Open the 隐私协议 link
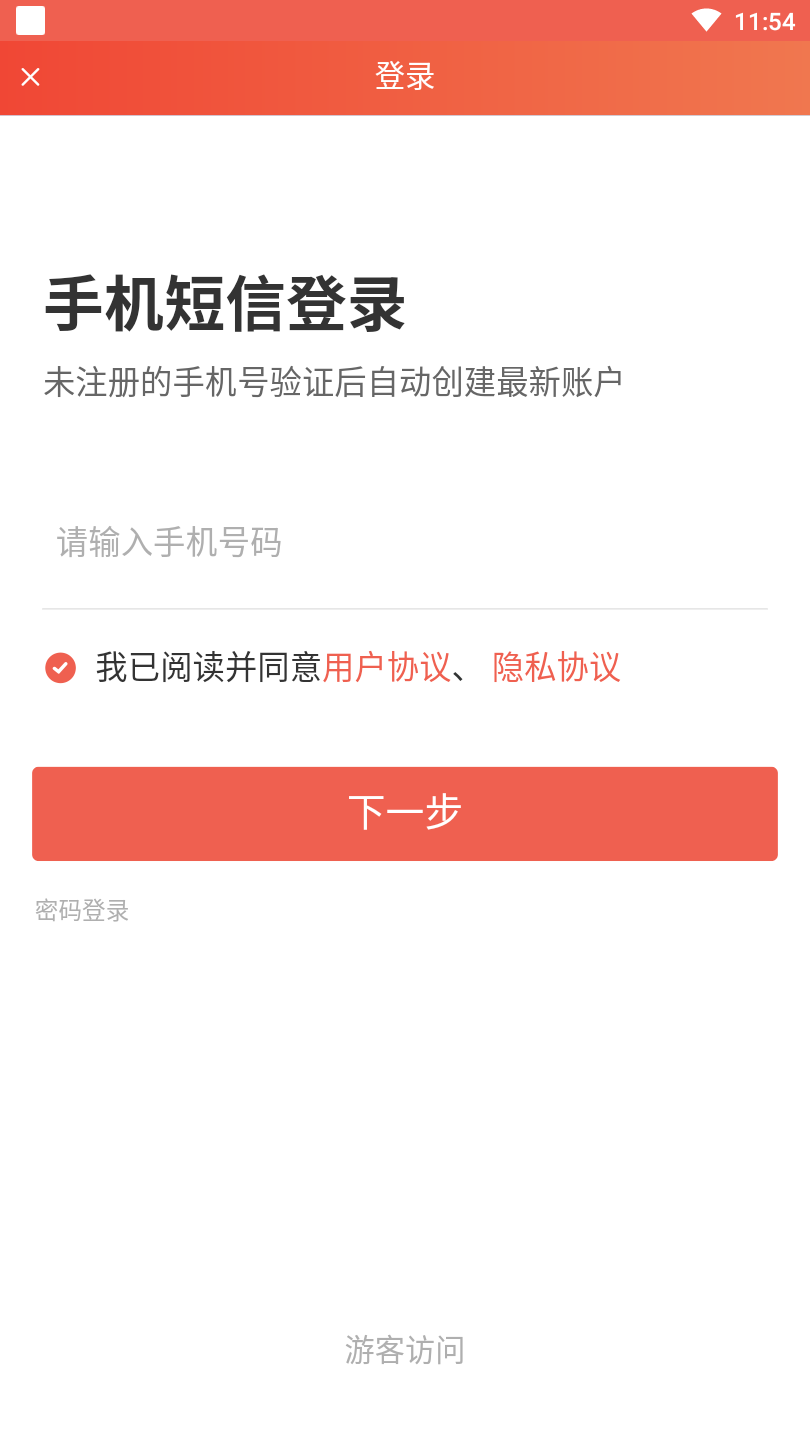 [x=556, y=667]
